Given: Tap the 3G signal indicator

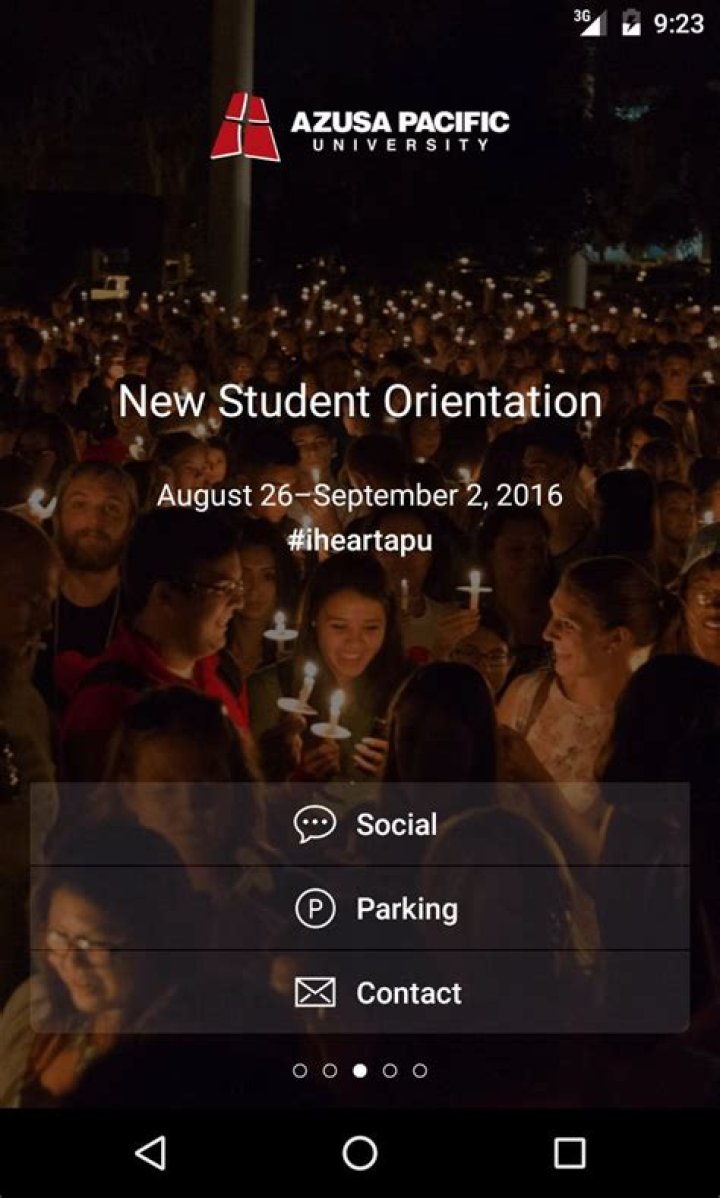Looking at the screenshot, I should [590, 22].
